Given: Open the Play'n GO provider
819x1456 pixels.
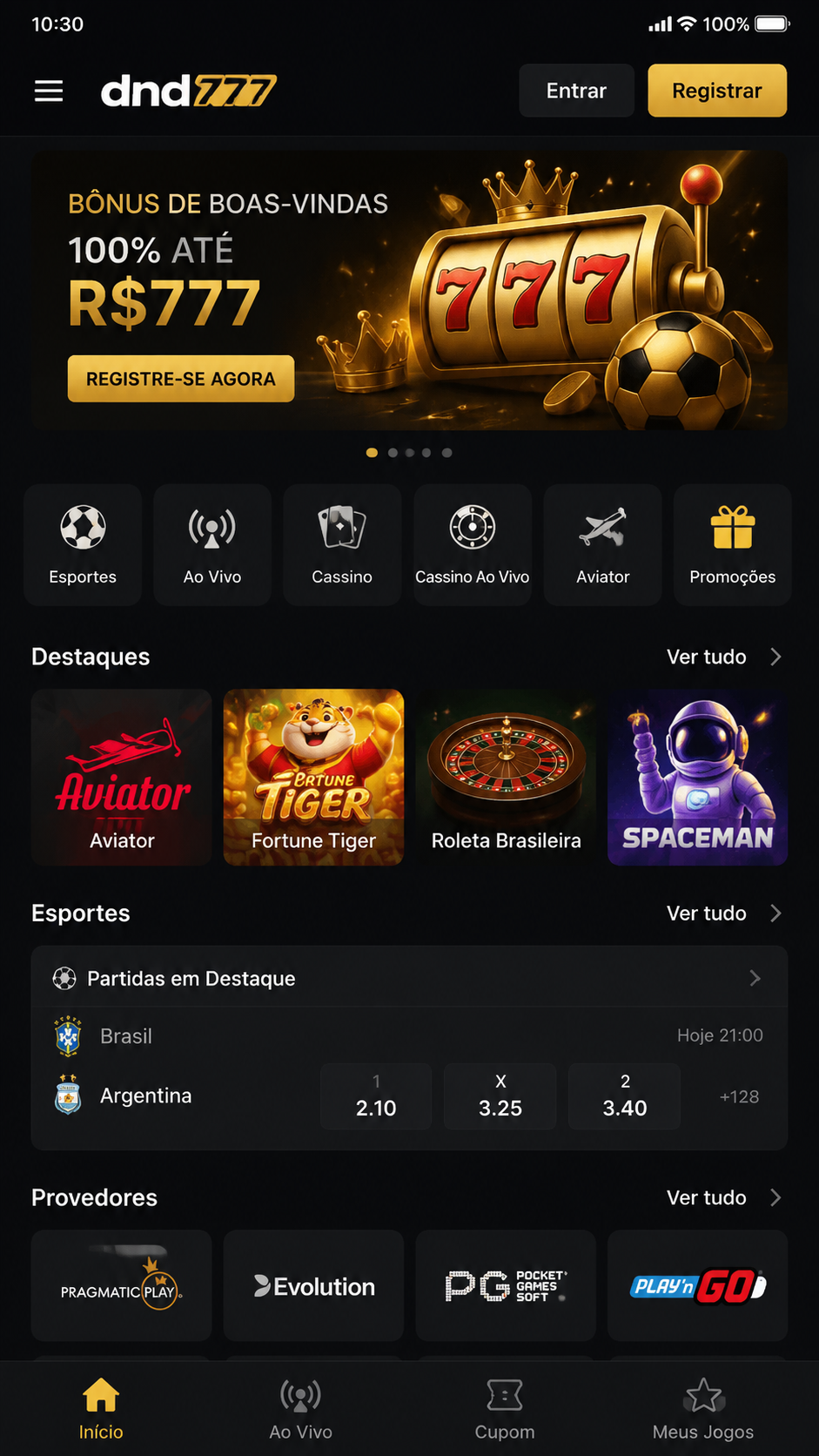Looking at the screenshot, I should 698,1285.
